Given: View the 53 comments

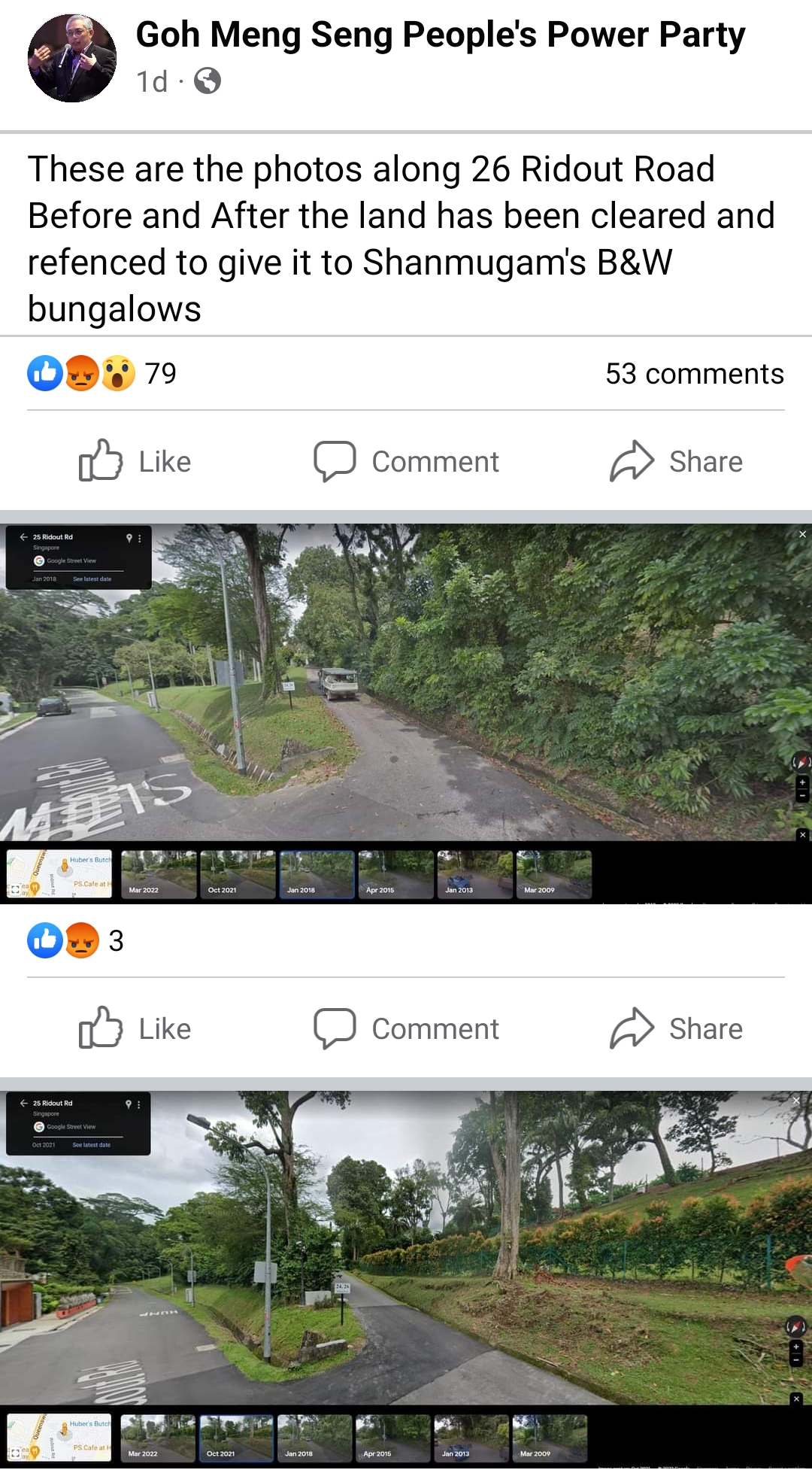Looking at the screenshot, I should pyautogui.click(x=694, y=374).
